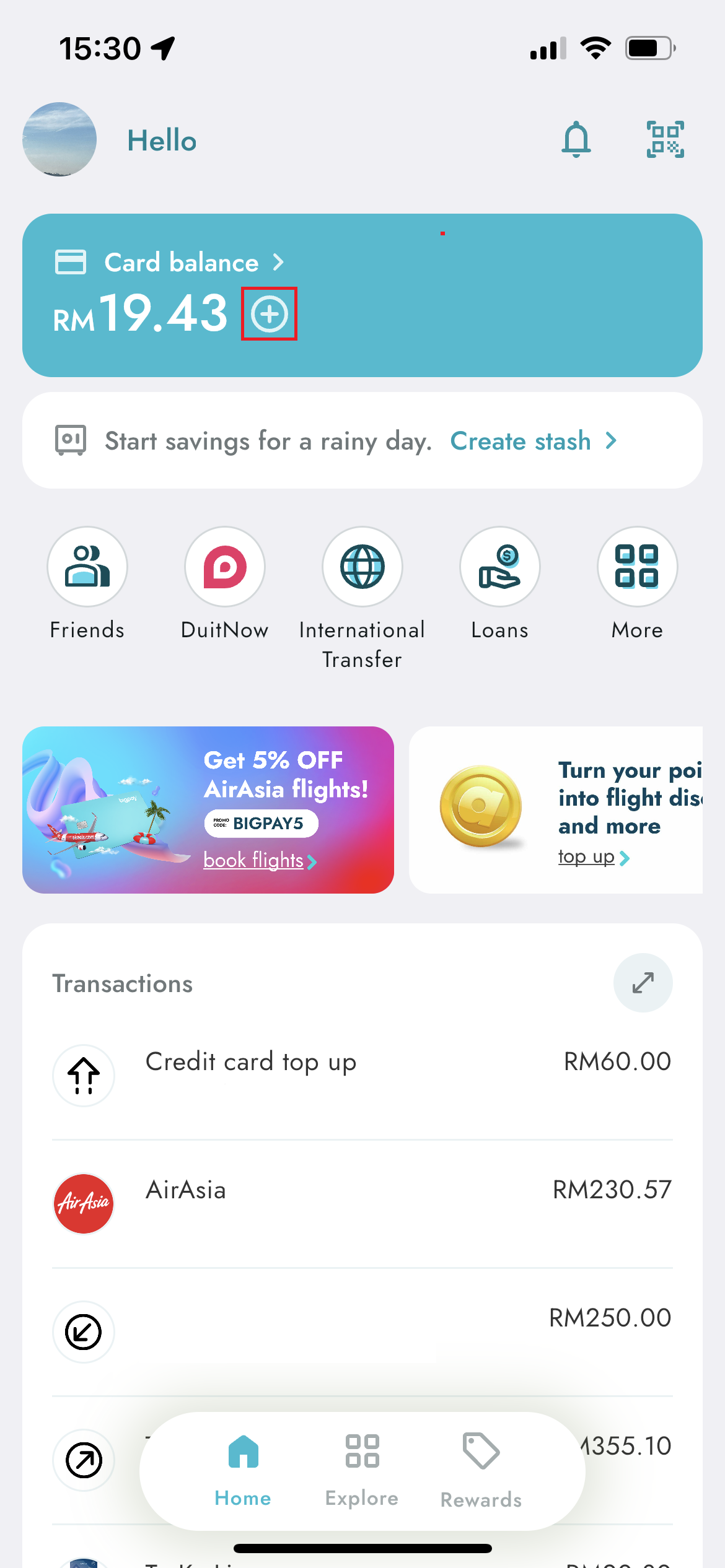
Task: Open Credit card top up transaction
Action: click(x=362, y=1074)
